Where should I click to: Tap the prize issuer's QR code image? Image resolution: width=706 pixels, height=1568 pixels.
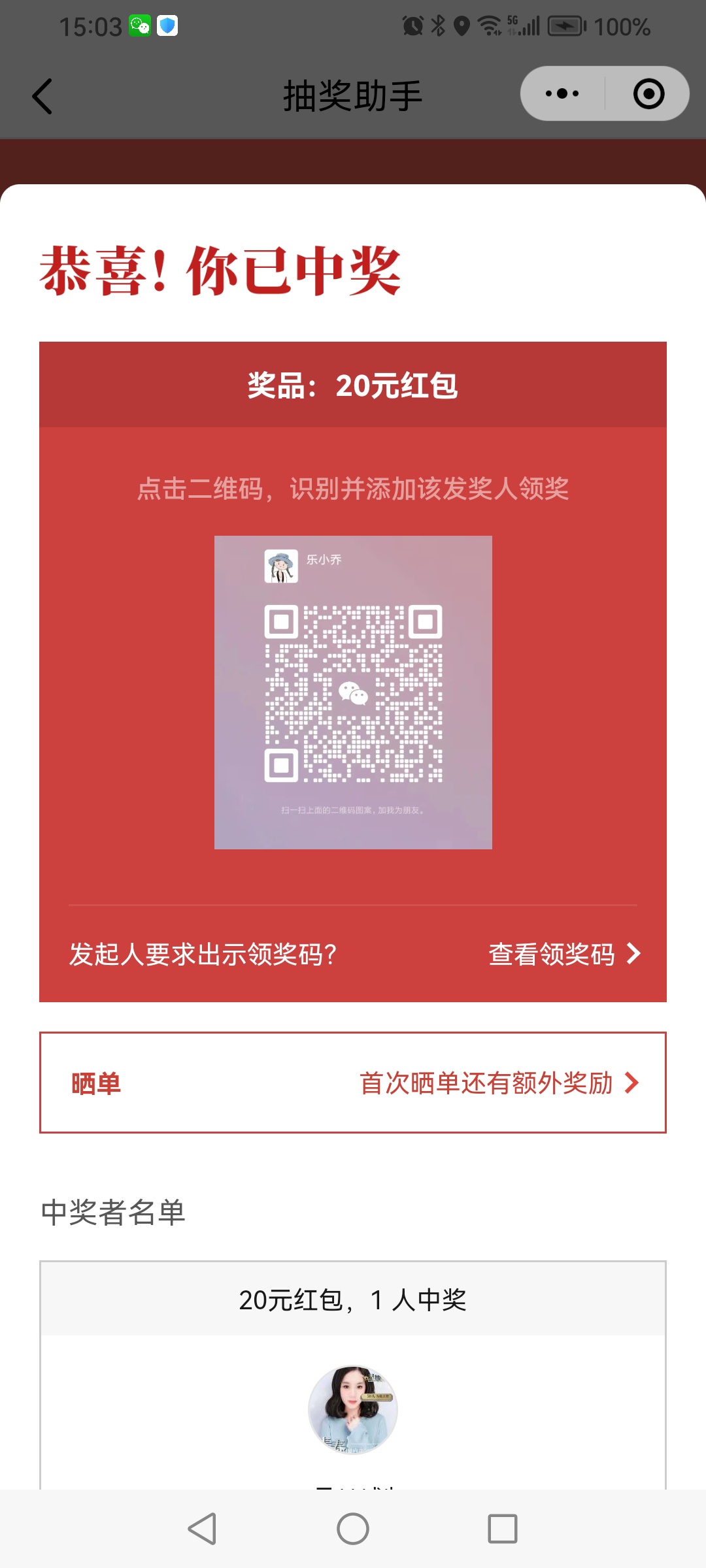(x=353, y=693)
